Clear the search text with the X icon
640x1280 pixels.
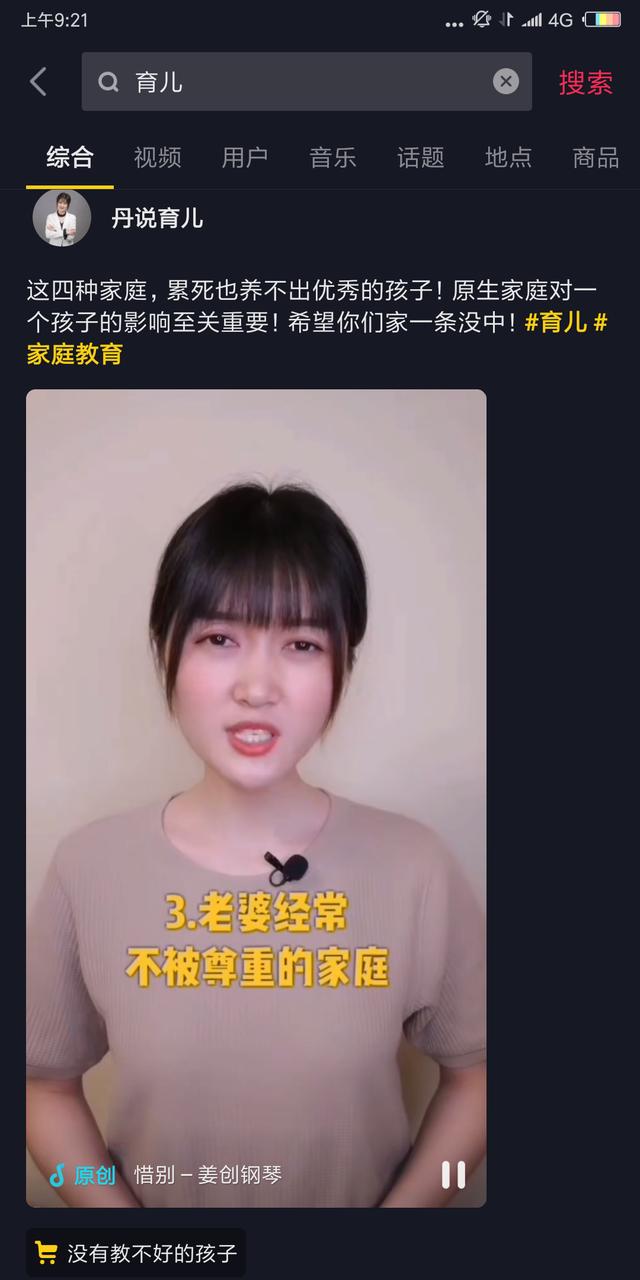click(506, 82)
